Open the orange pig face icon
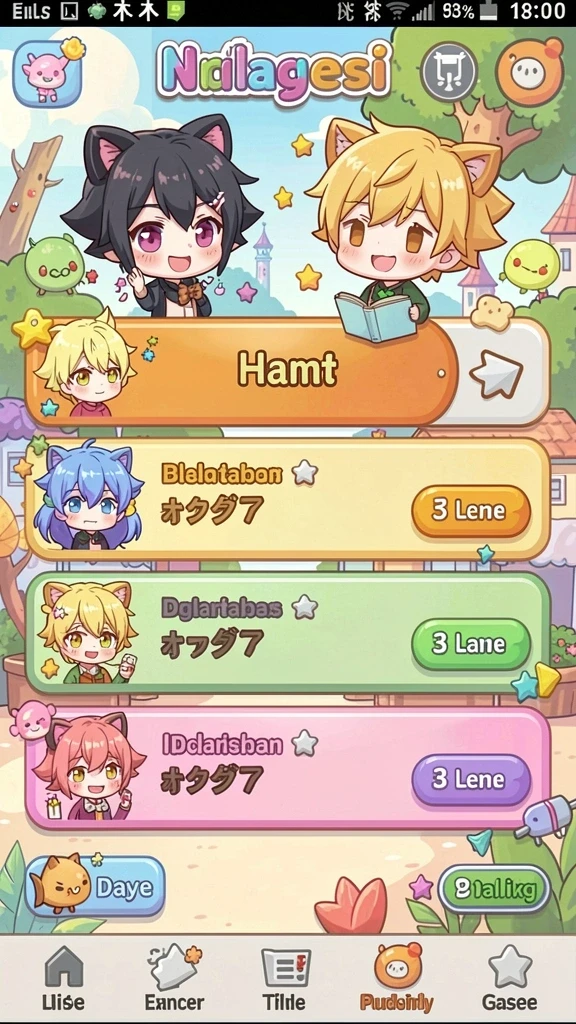 tap(529, 72)
